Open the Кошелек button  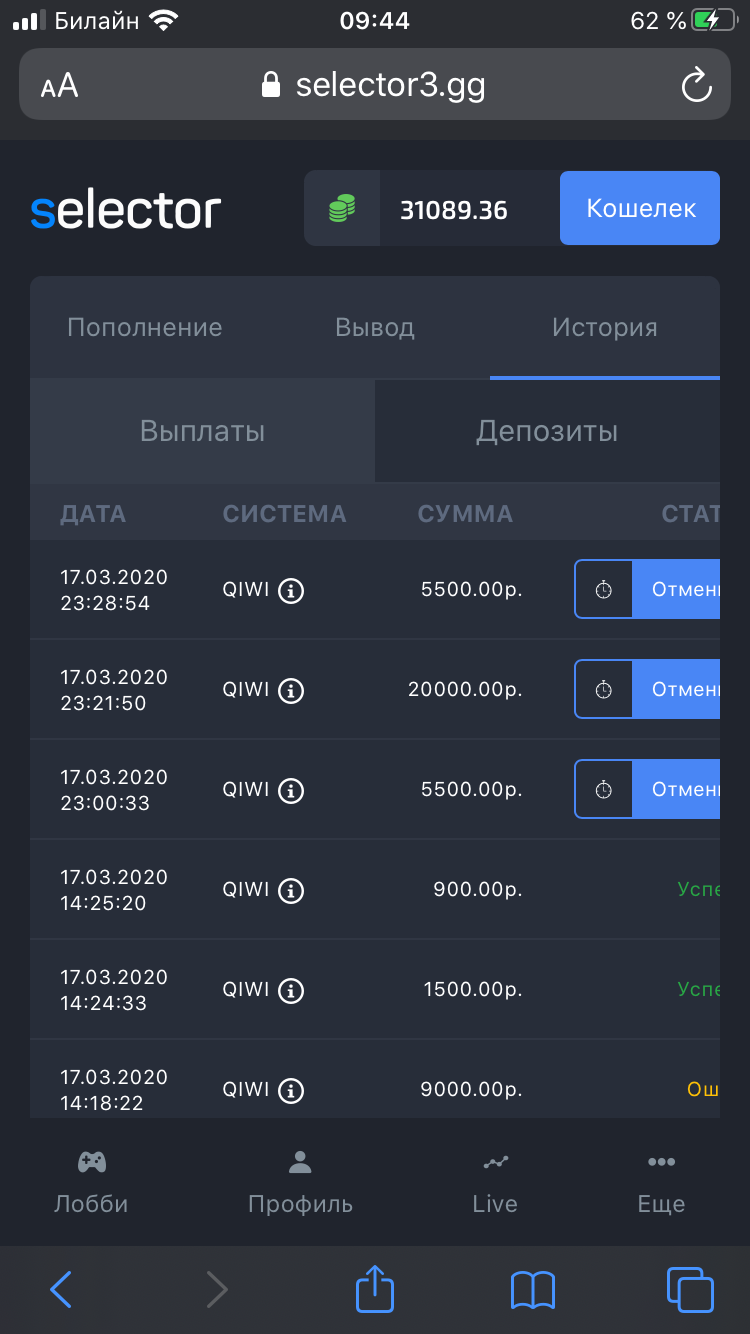click(x=639, y=207)
